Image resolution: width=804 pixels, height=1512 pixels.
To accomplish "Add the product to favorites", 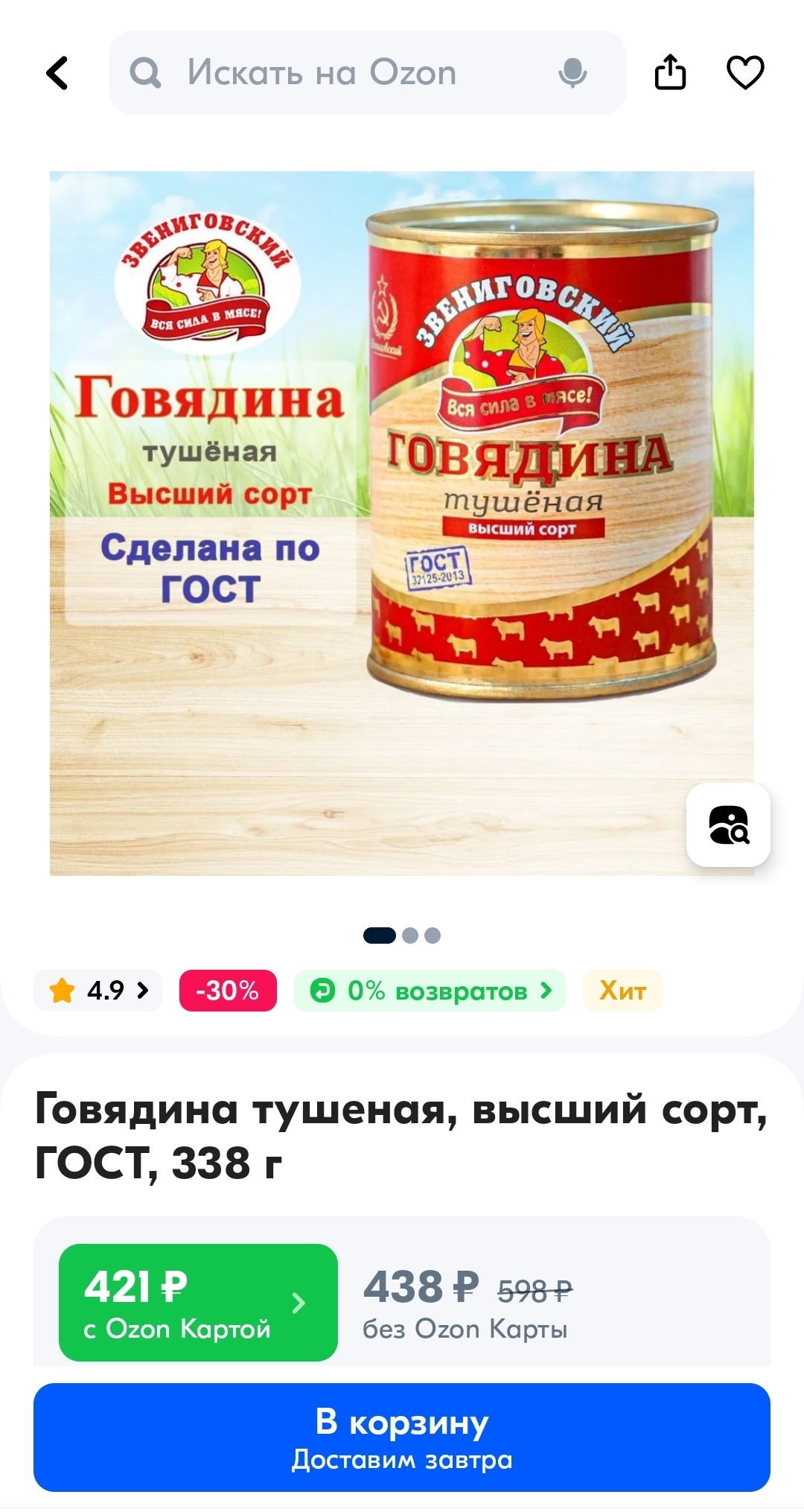I will pos(745,73).
